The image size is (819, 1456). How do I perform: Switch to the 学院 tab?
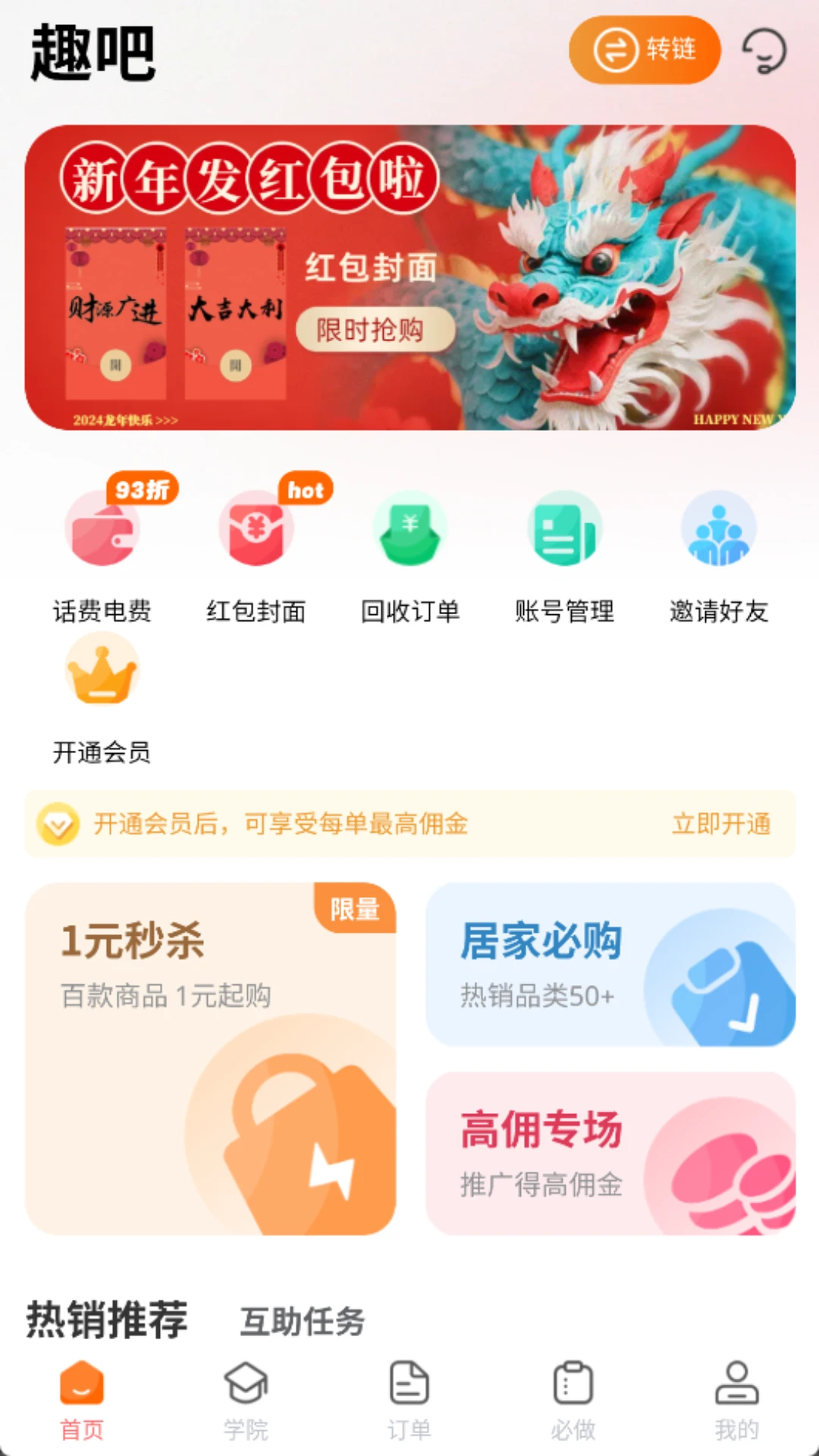(x=246, y=1401)
